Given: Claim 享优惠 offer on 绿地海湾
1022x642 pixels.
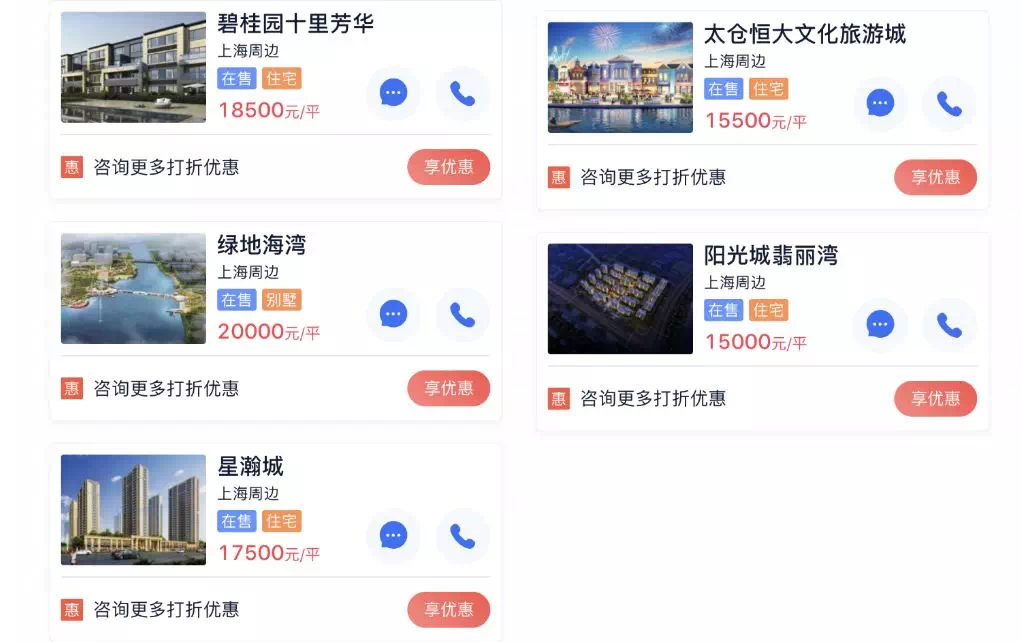Looking at the screenshot, I should coord(448,388).
